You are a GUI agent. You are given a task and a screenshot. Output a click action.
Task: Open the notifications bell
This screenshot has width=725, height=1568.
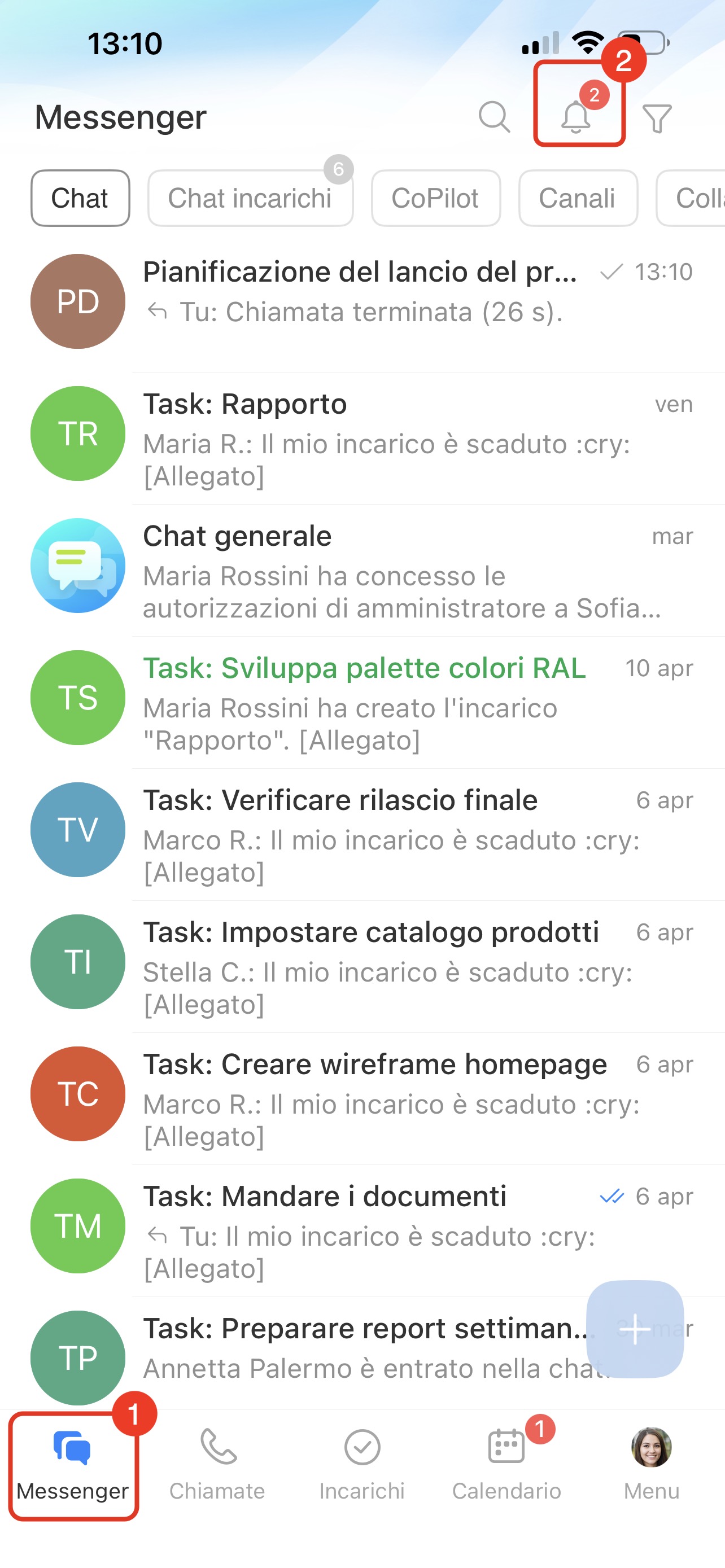pyautogui.click(x=576, y=116)
